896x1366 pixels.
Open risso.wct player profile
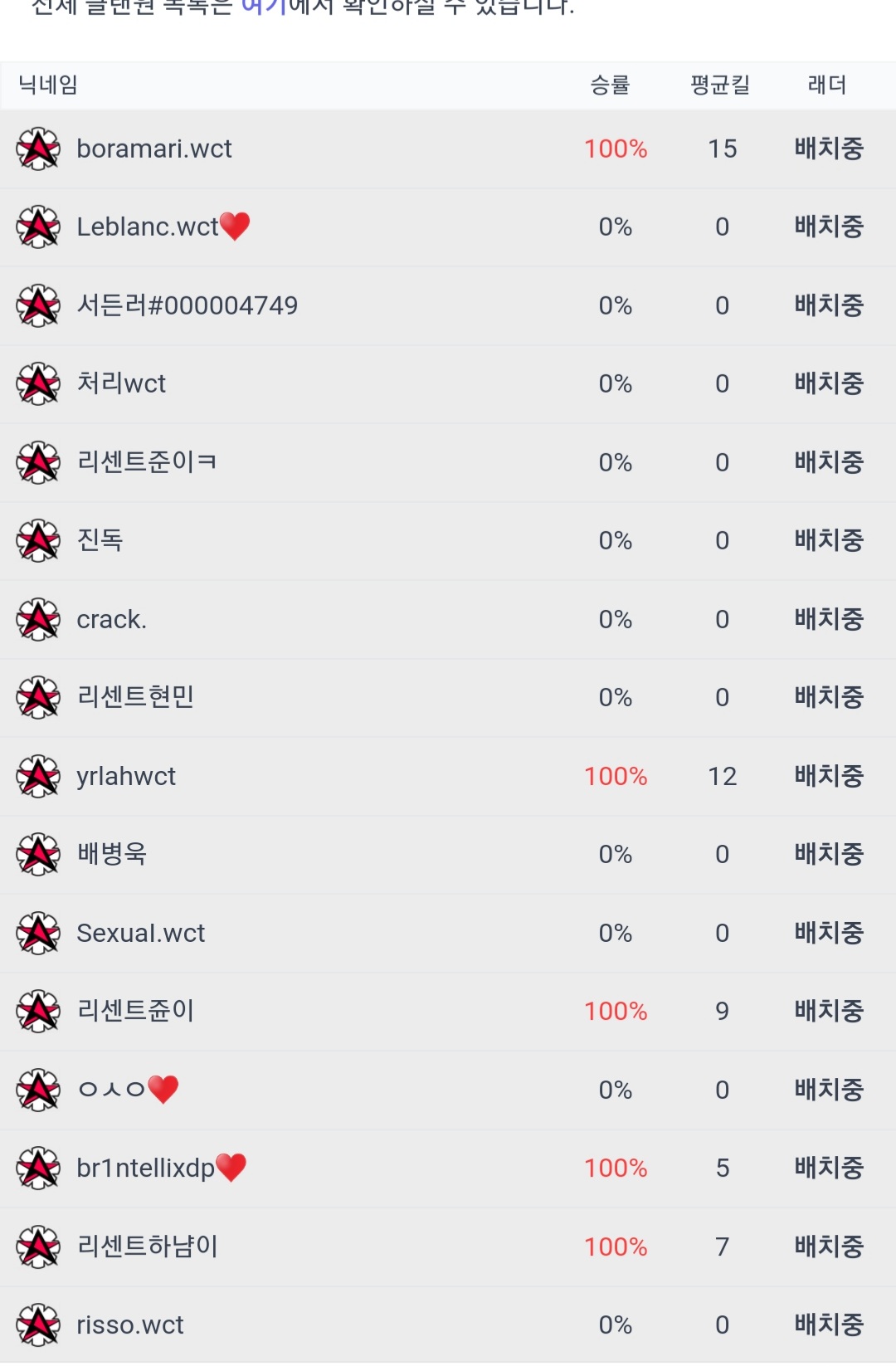point(130,1325)
